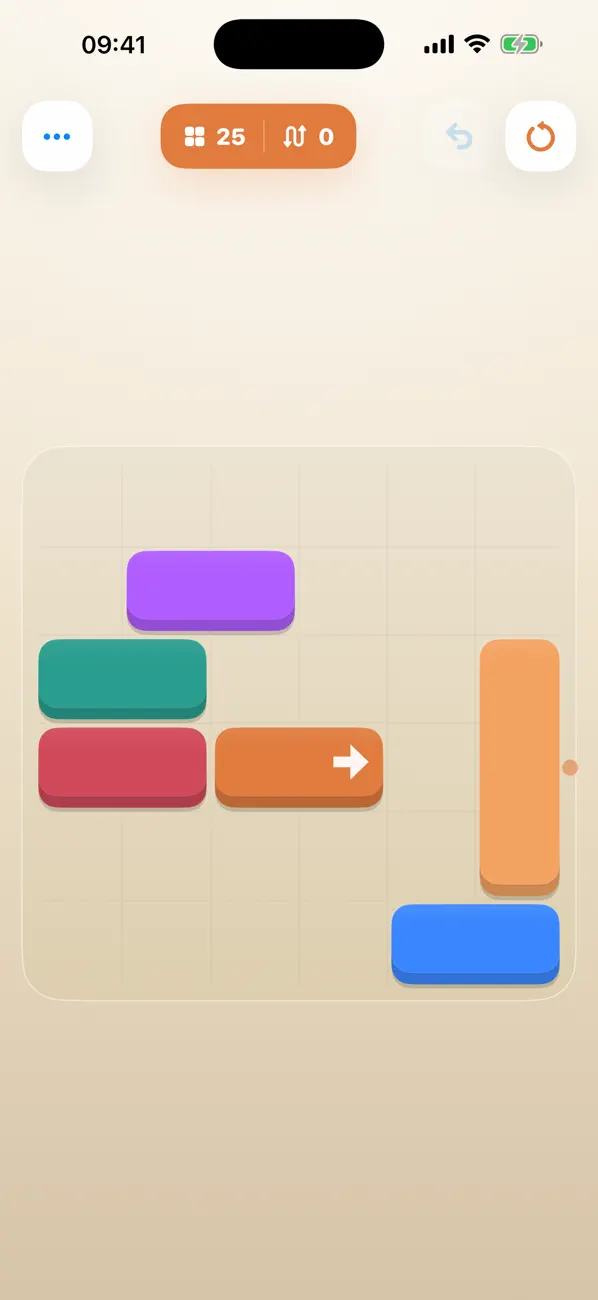
Task: Select the blue block
Action: pos(475,944)
